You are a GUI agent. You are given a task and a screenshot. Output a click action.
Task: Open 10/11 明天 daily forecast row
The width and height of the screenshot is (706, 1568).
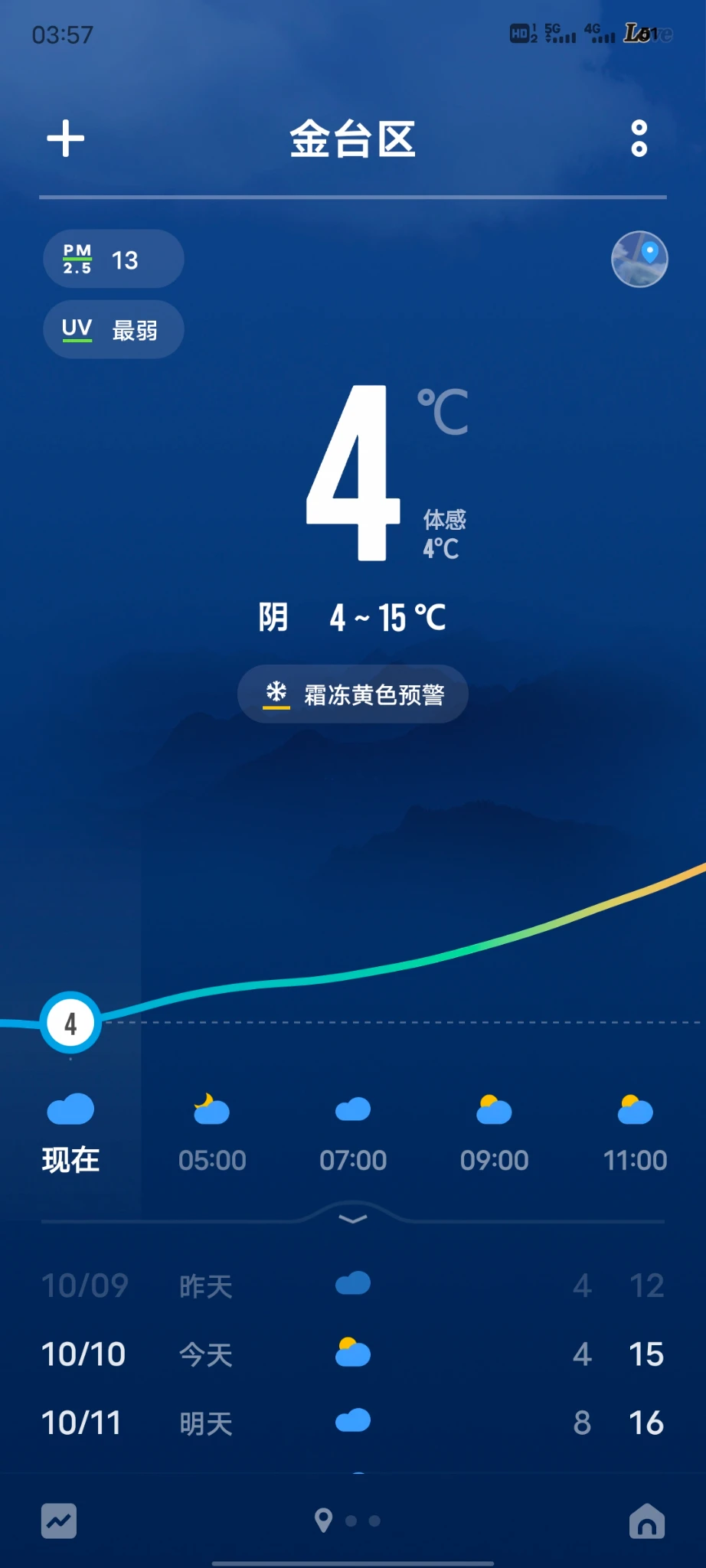pos(353,1423)
